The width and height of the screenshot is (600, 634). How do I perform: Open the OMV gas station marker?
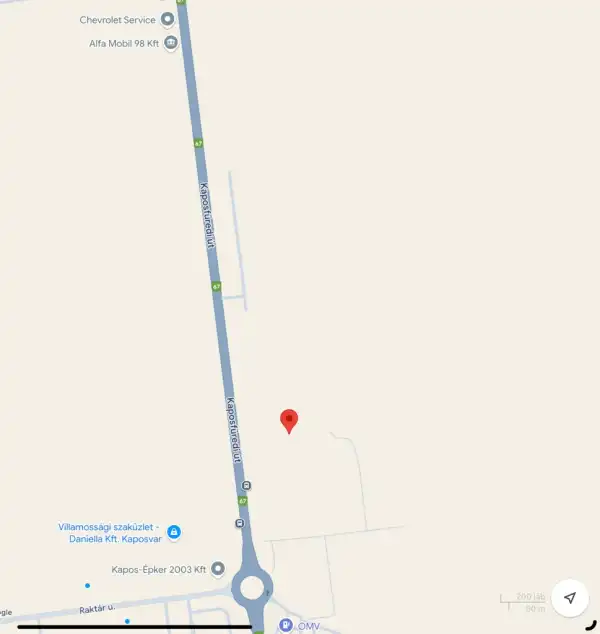point(286,625)
